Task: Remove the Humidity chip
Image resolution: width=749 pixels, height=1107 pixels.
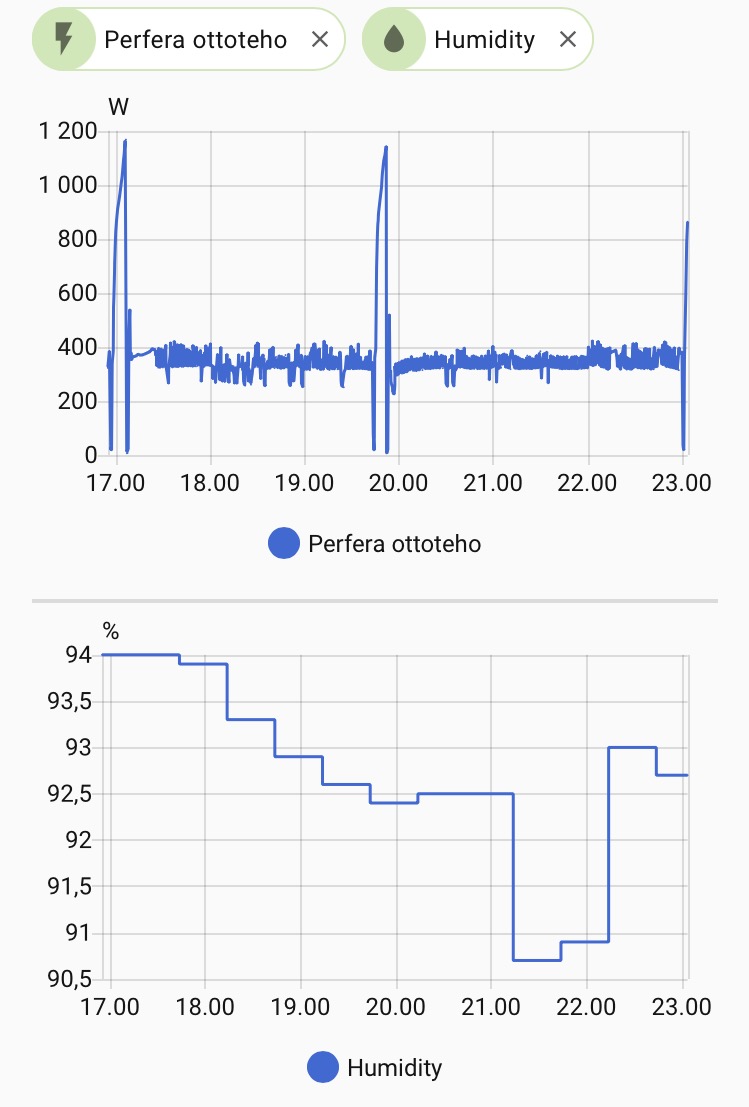Action: 567,40
